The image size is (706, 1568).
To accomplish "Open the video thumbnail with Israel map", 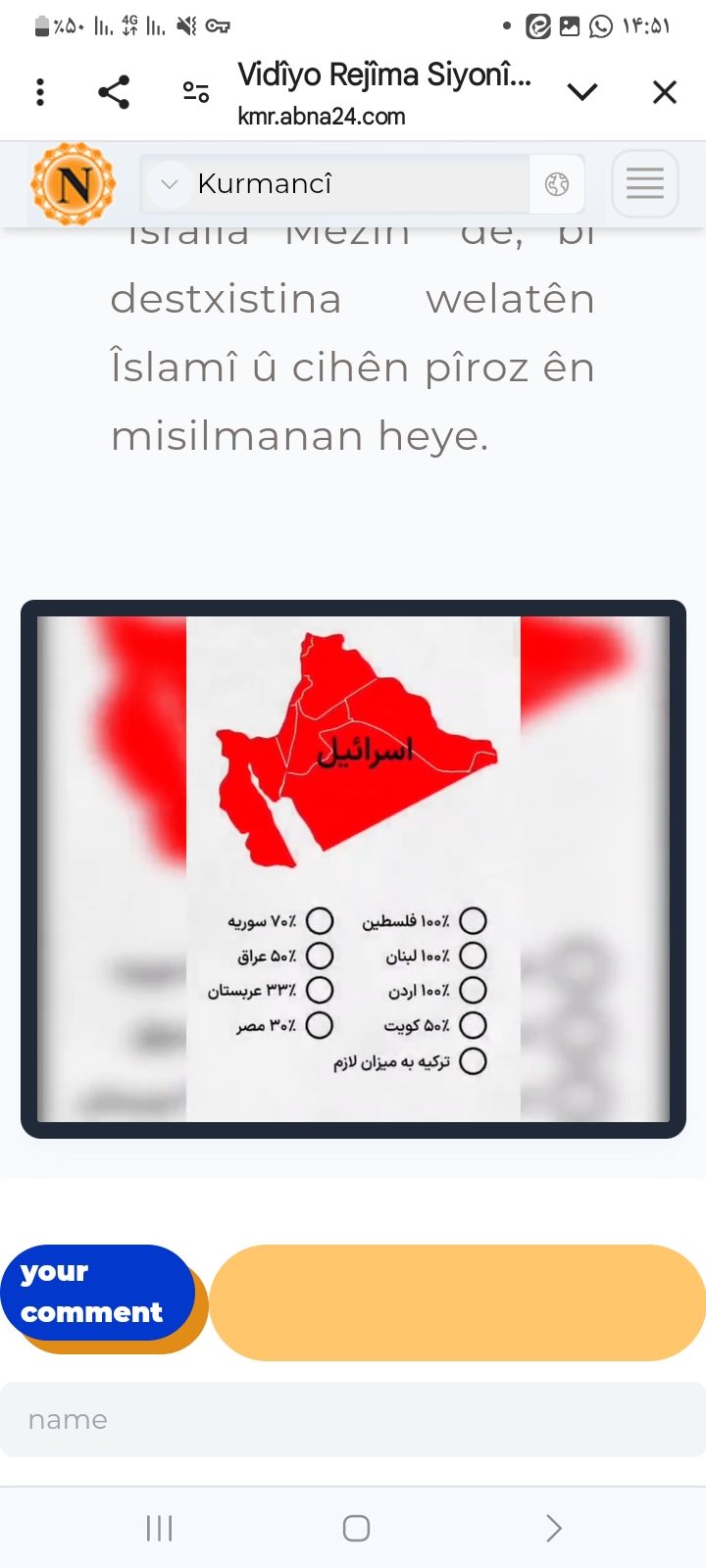I will tap(353, 868).
